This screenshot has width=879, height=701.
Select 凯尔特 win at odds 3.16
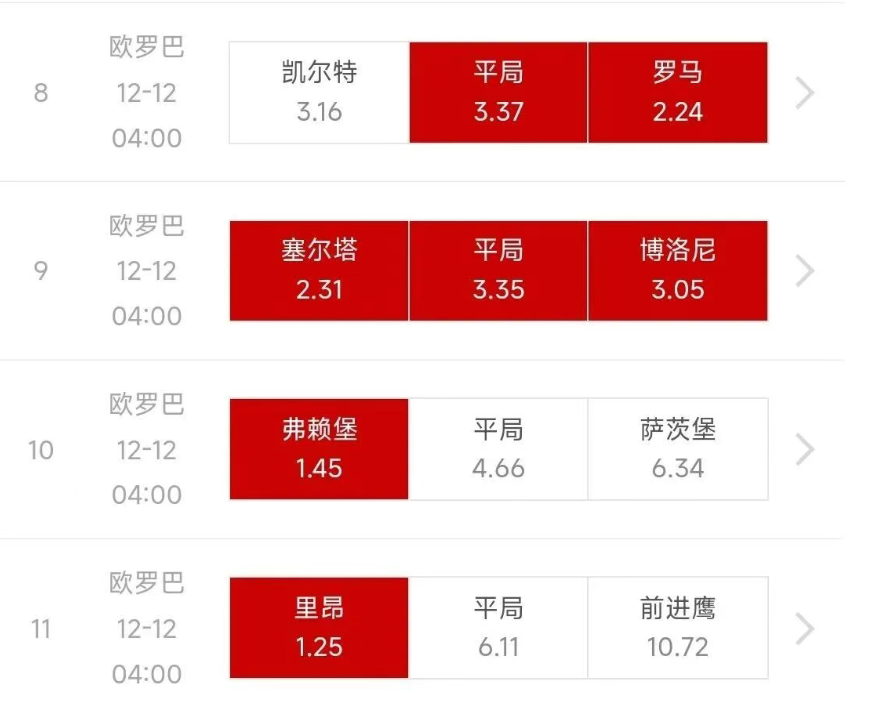coord(319,92)
